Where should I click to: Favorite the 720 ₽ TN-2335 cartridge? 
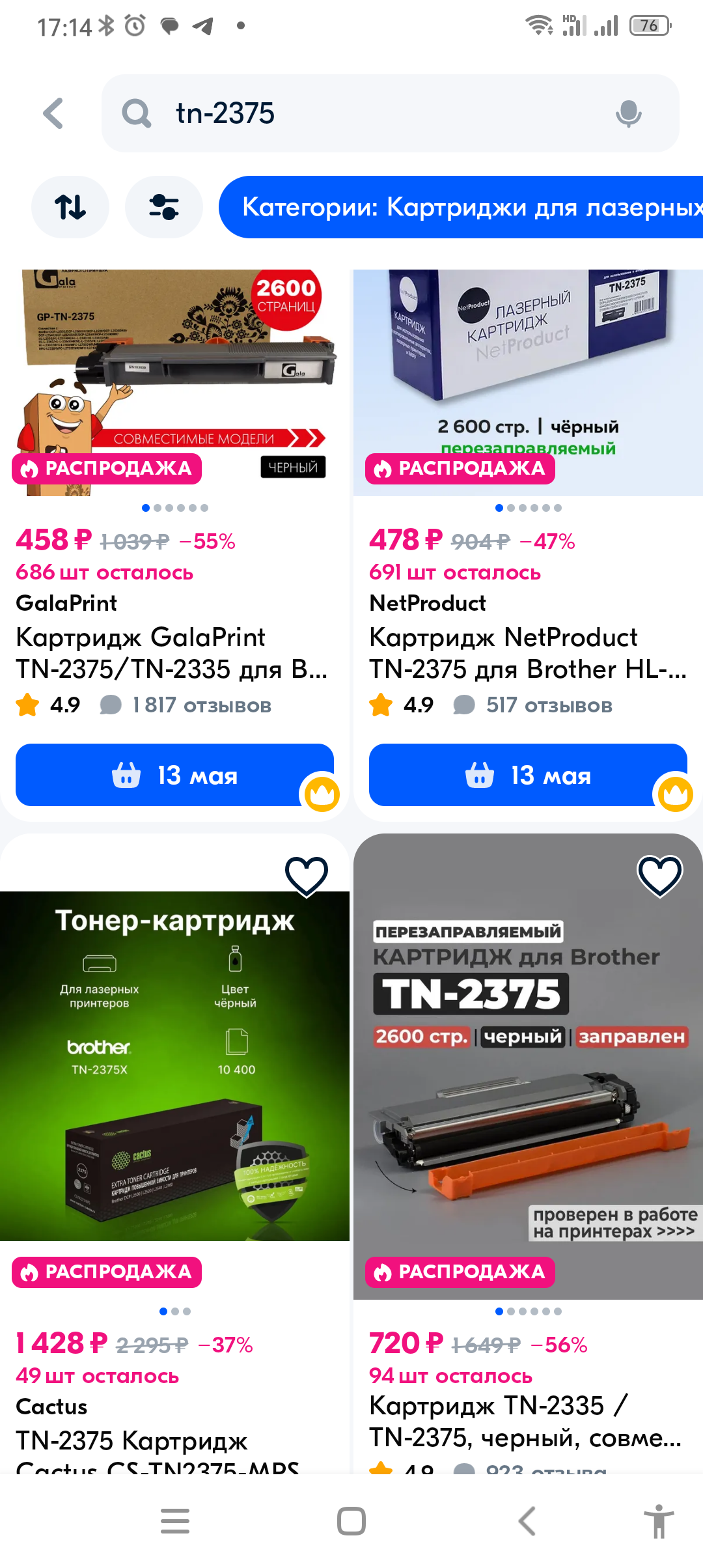tap(660, 875)
